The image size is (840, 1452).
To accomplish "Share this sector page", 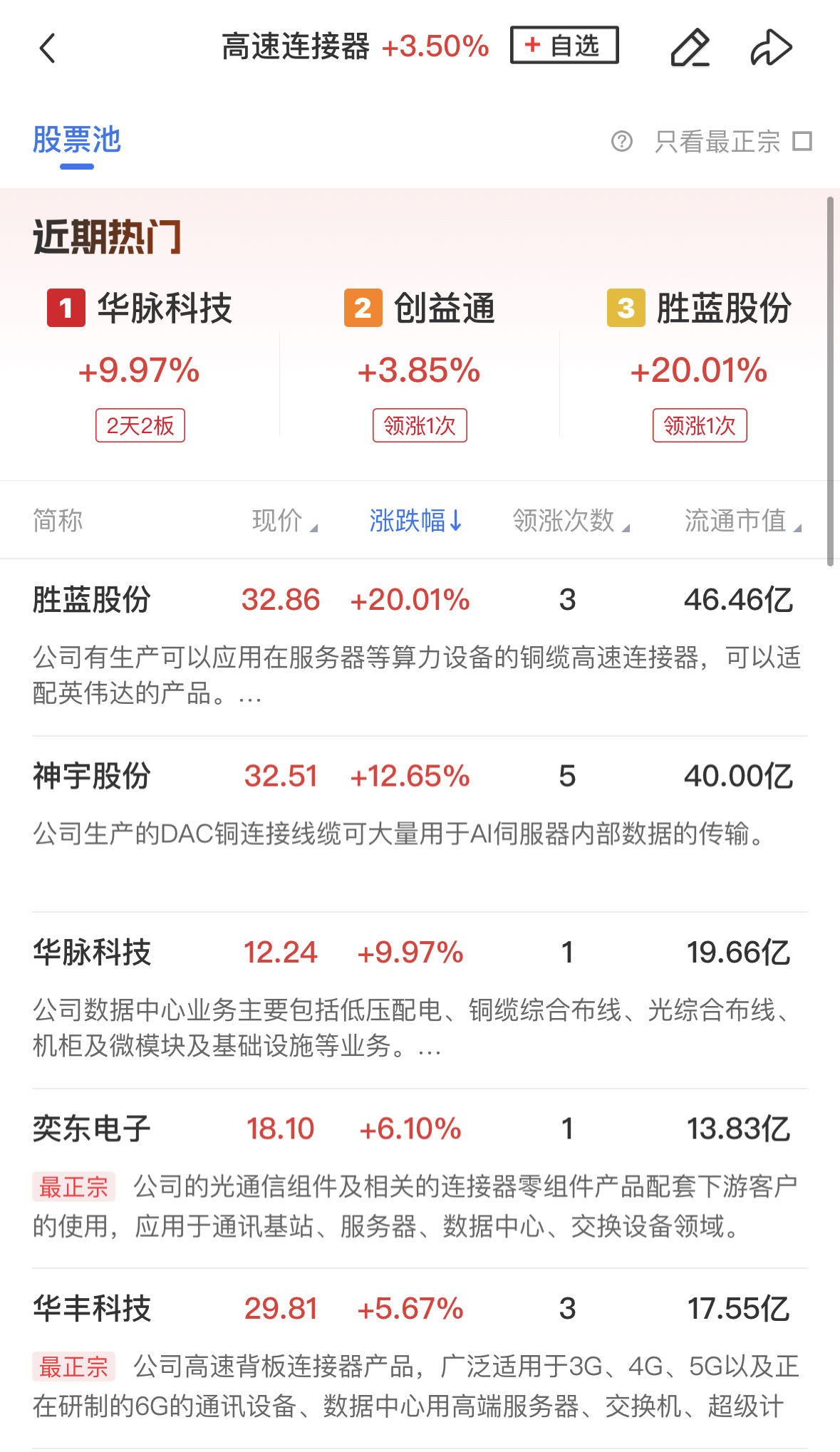I will tap(772, 48).
